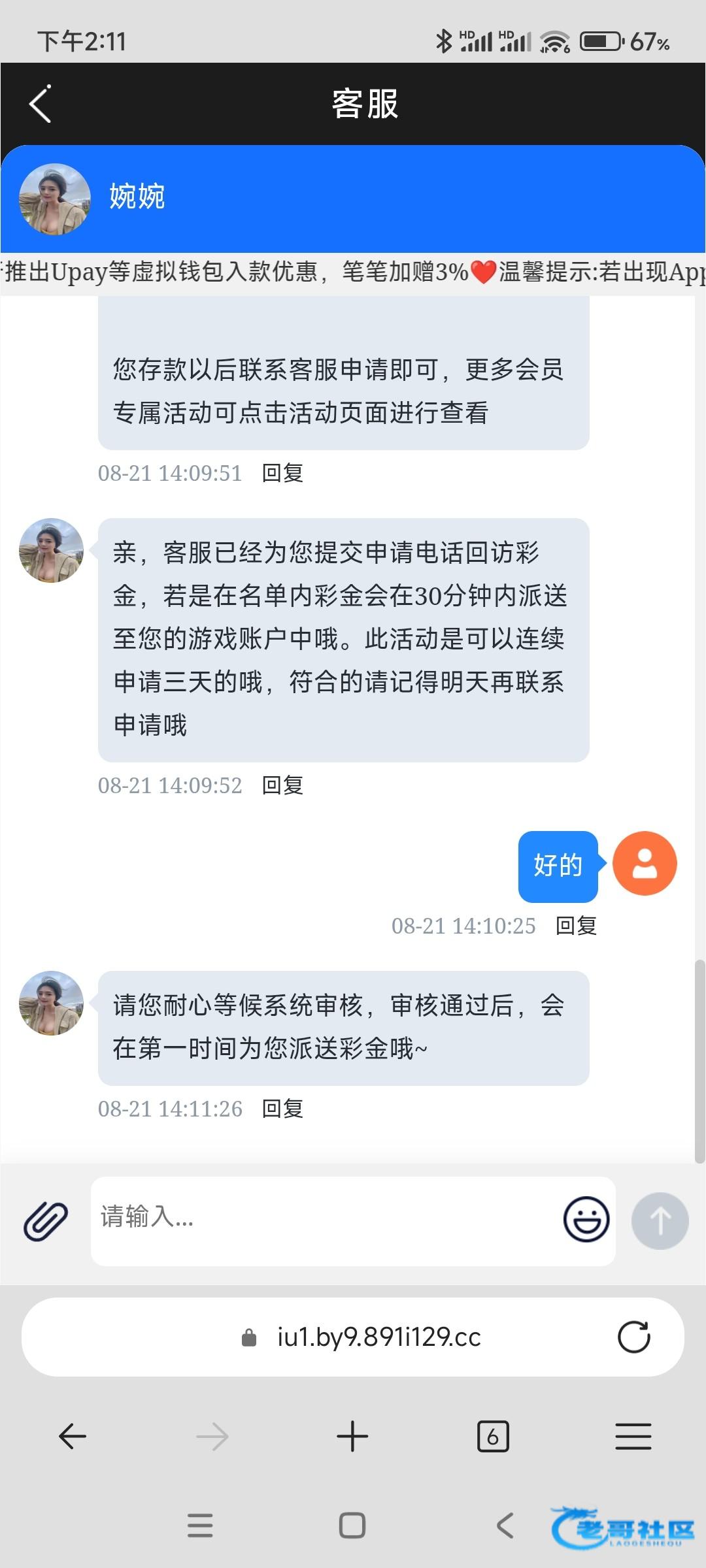Screen dimensions: 706x1568
Task: Open the emoji picker
Action: click(586, 1219)
